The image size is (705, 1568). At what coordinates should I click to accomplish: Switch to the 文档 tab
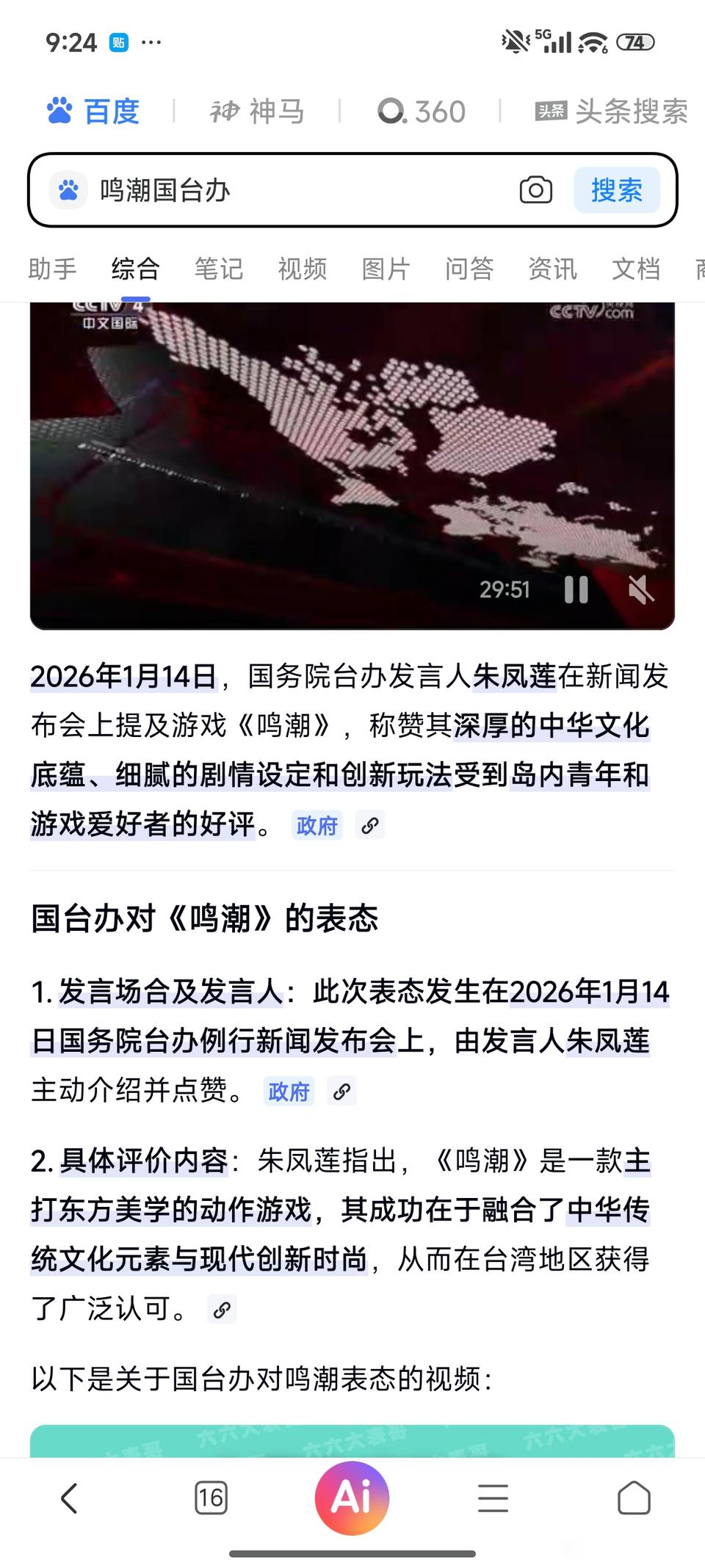tap(636, 269)
